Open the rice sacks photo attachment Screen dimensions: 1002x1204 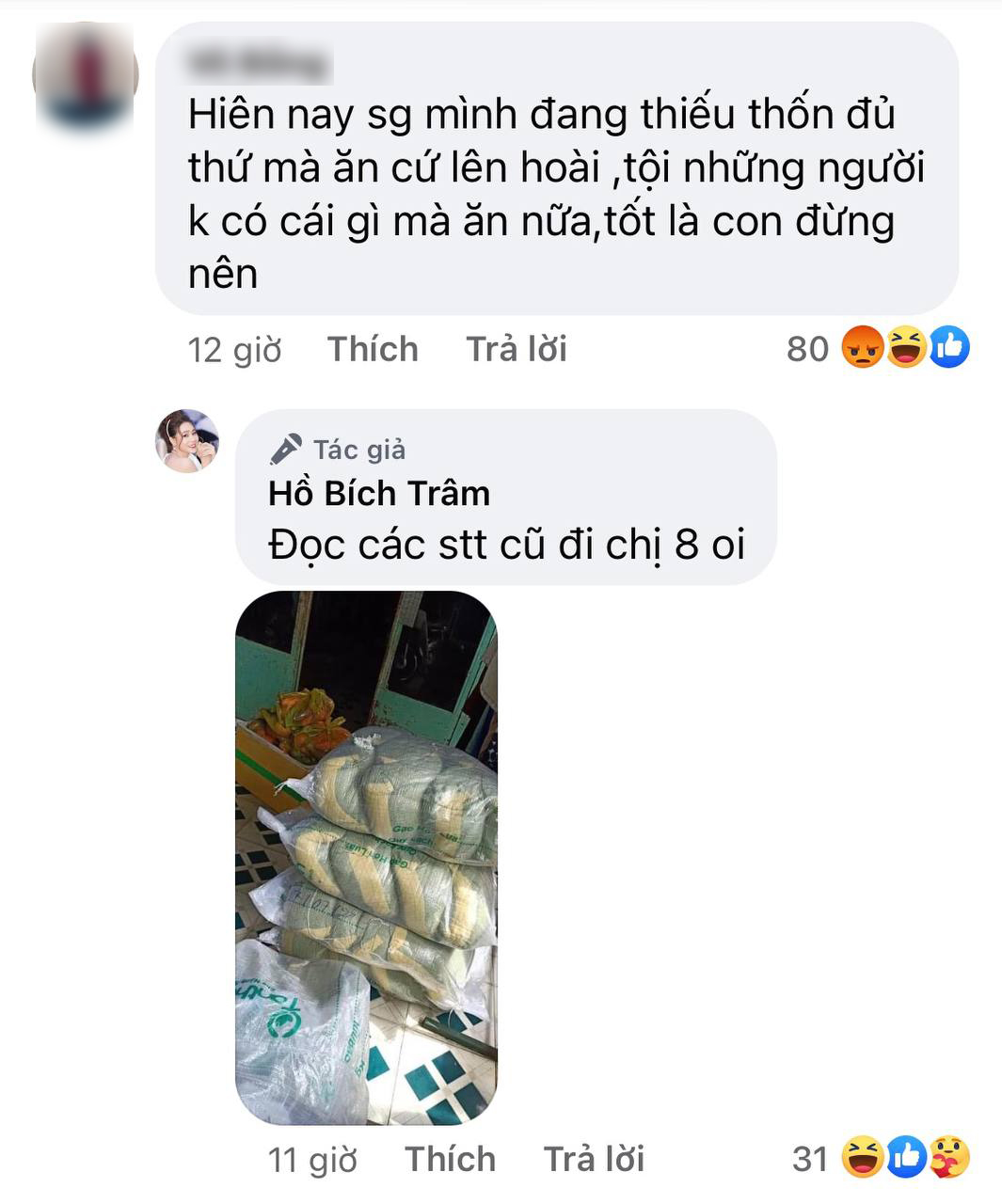(366, 857)
